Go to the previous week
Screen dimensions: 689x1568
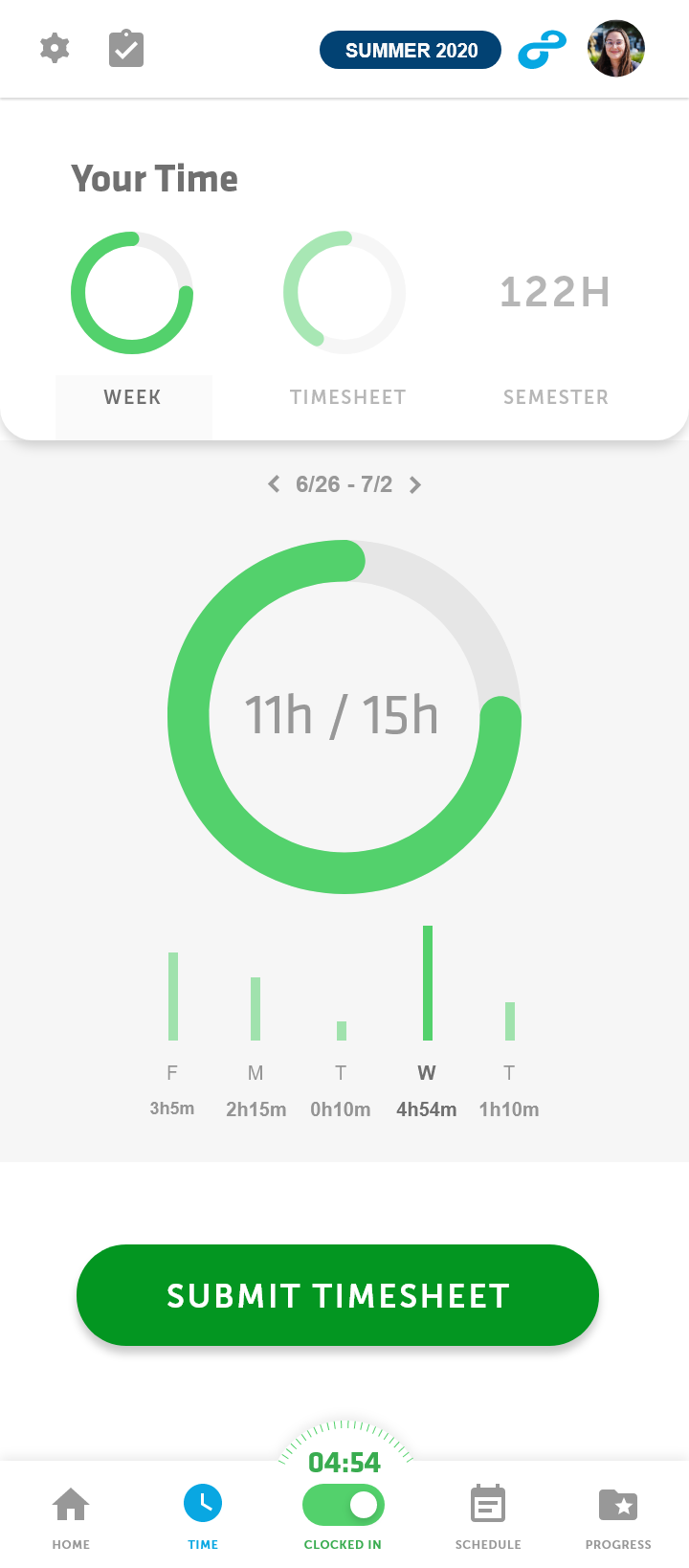(x=274, y=484)
